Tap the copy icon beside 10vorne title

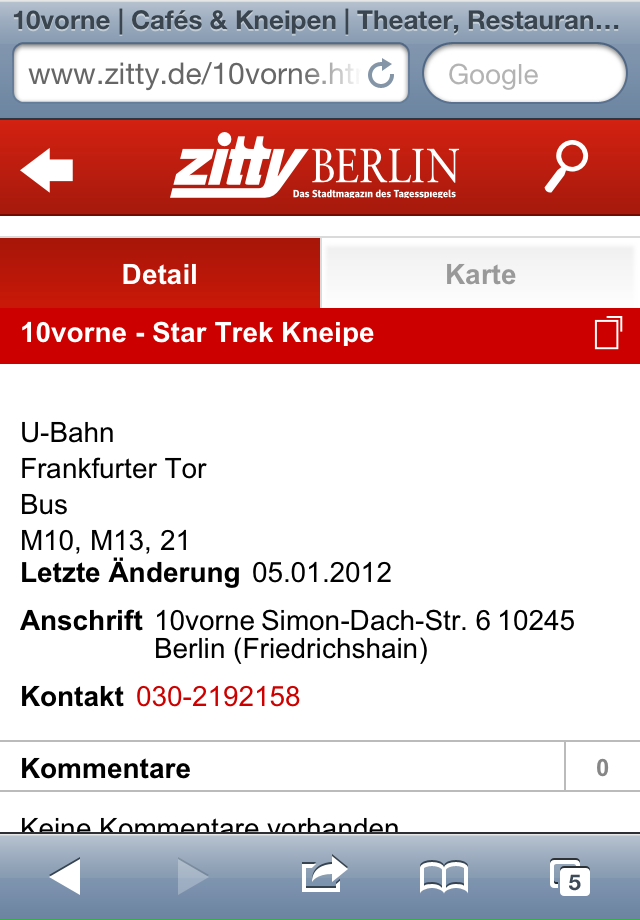[x=608, y=333]
